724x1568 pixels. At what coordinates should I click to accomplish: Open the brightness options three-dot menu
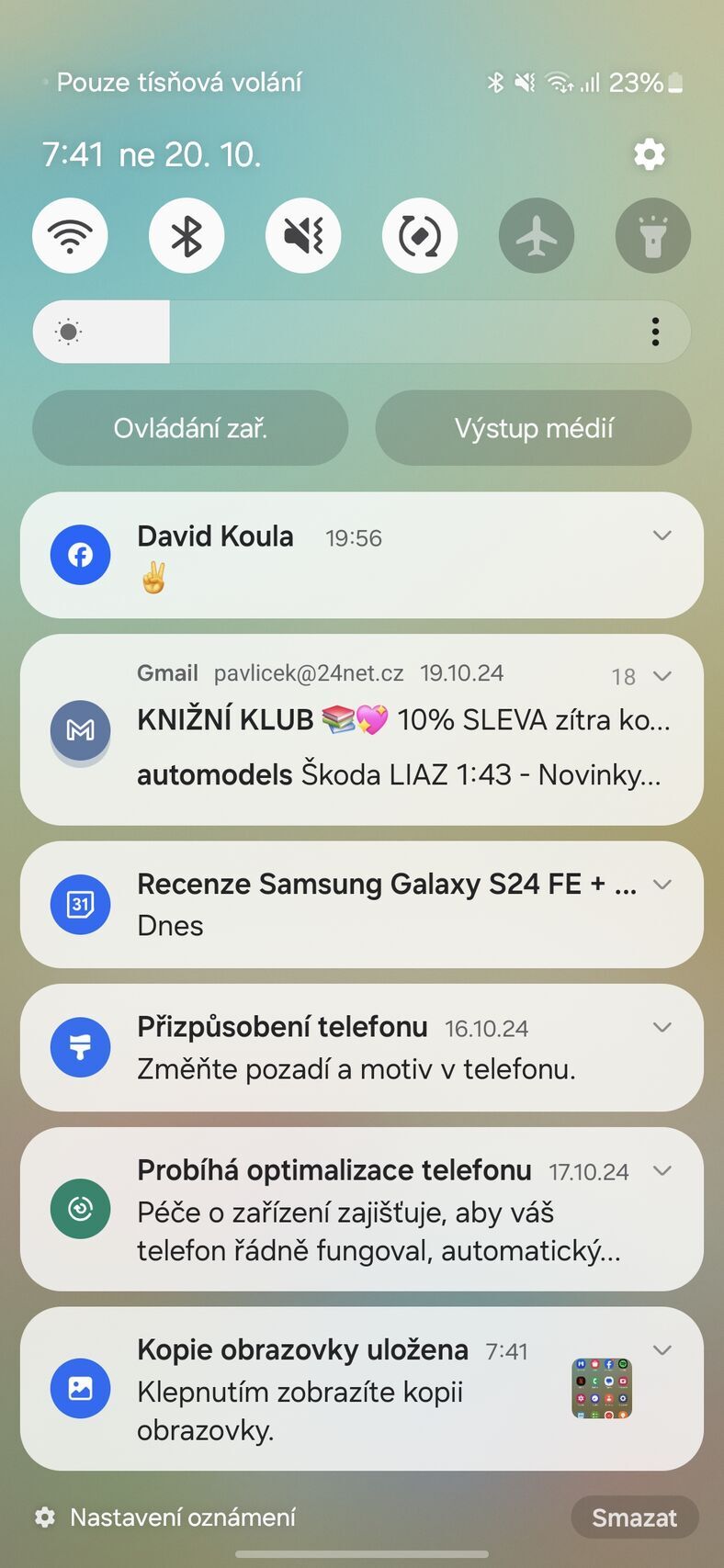pos(655,332)
